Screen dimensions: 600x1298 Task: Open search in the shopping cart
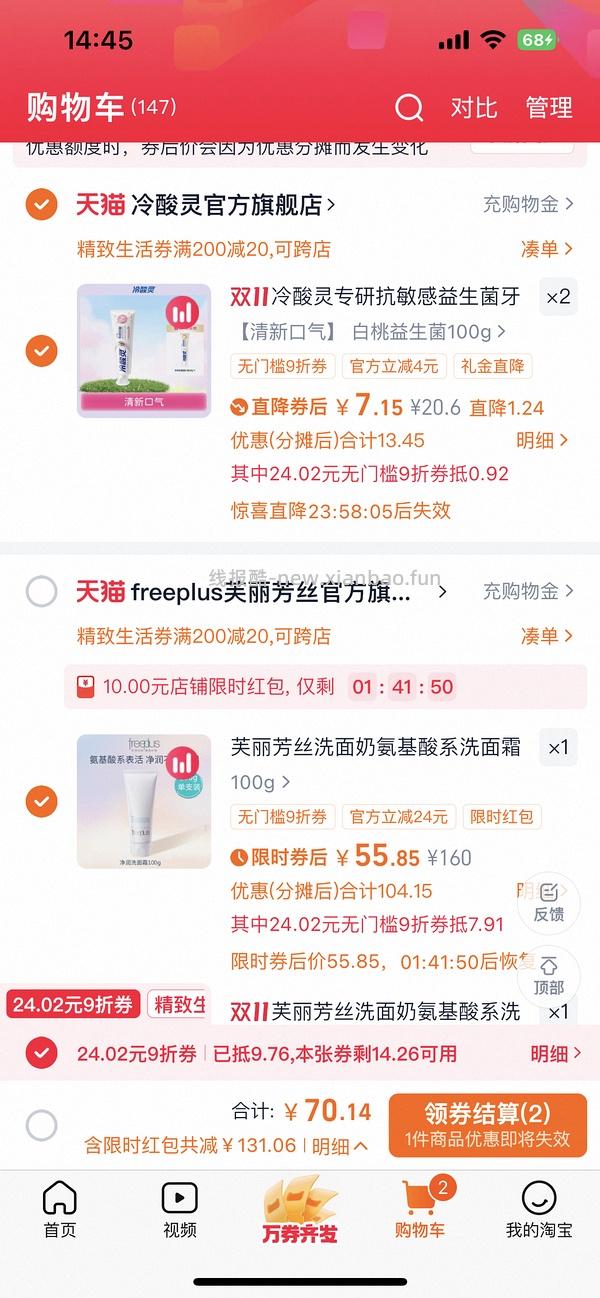[x=409, y=107]
